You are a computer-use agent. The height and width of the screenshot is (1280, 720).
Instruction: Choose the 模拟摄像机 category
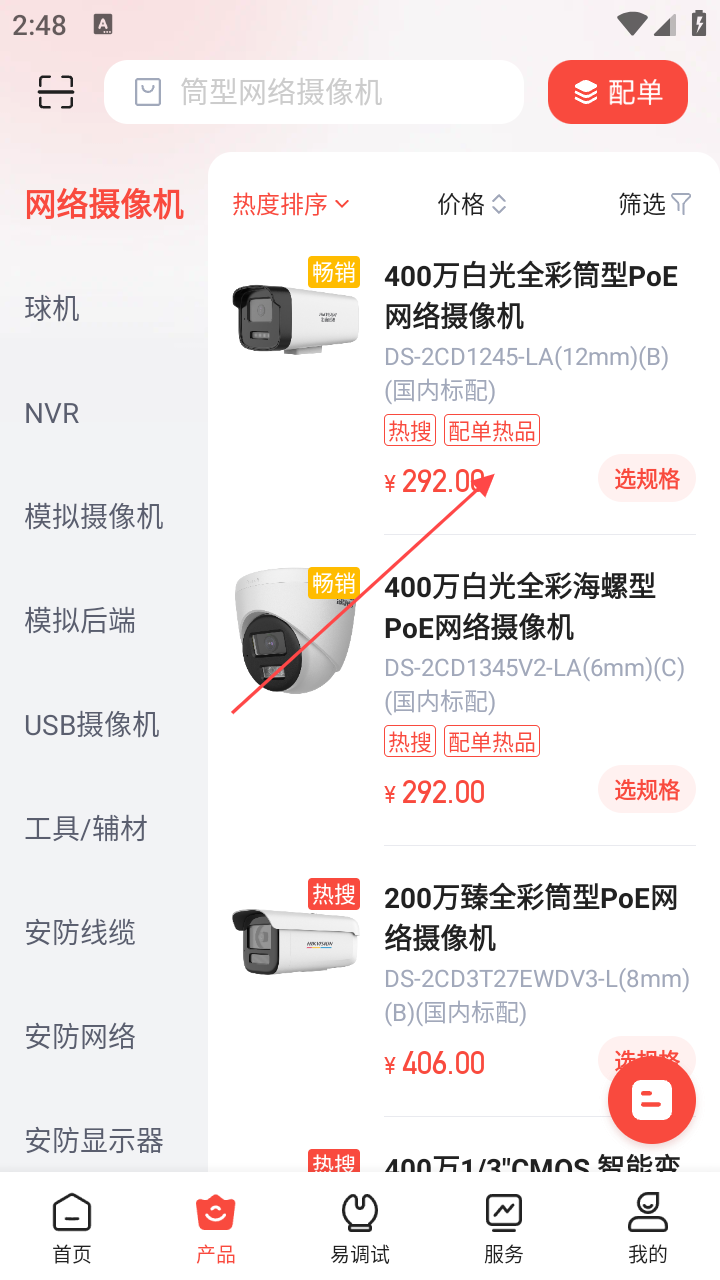(x=94, y=517)
